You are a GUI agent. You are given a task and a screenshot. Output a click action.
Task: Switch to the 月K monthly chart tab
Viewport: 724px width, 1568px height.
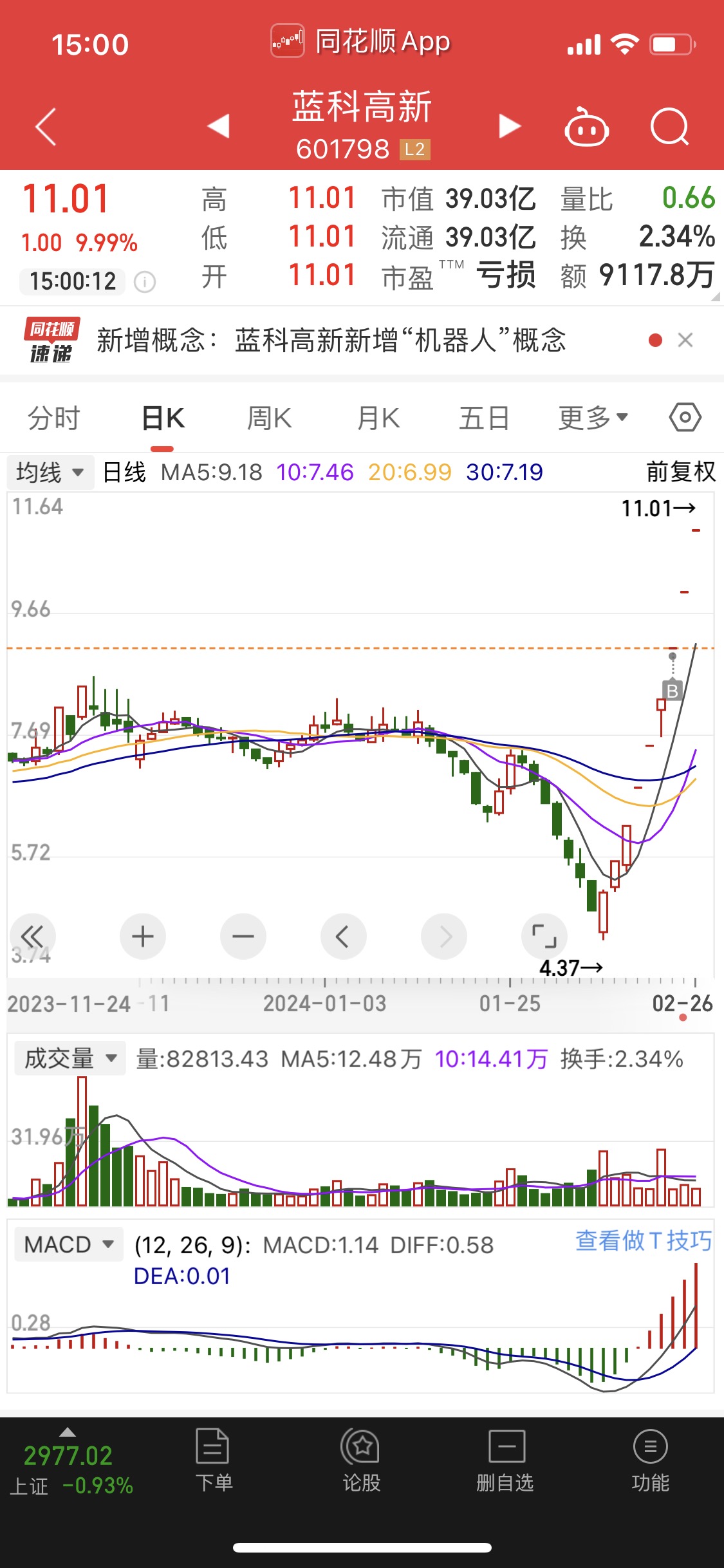click(377, 417)
